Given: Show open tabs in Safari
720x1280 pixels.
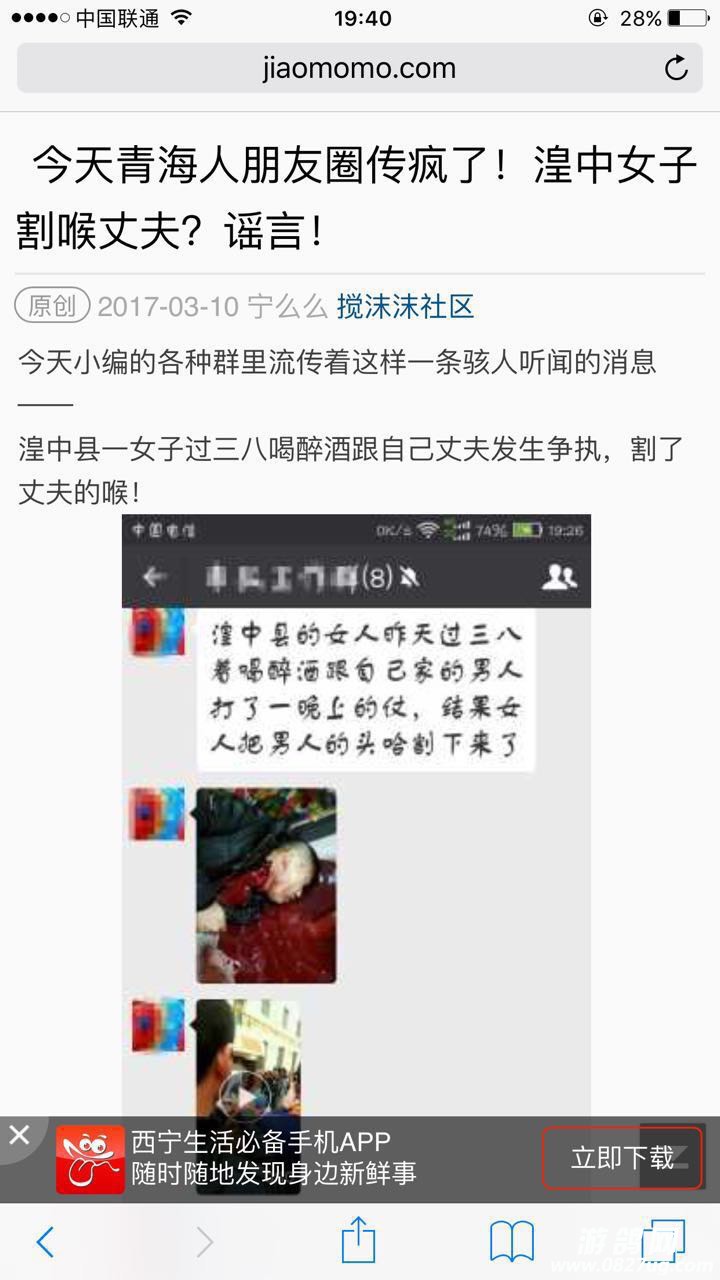Looking at the screenshot, I should [662, 1242].
